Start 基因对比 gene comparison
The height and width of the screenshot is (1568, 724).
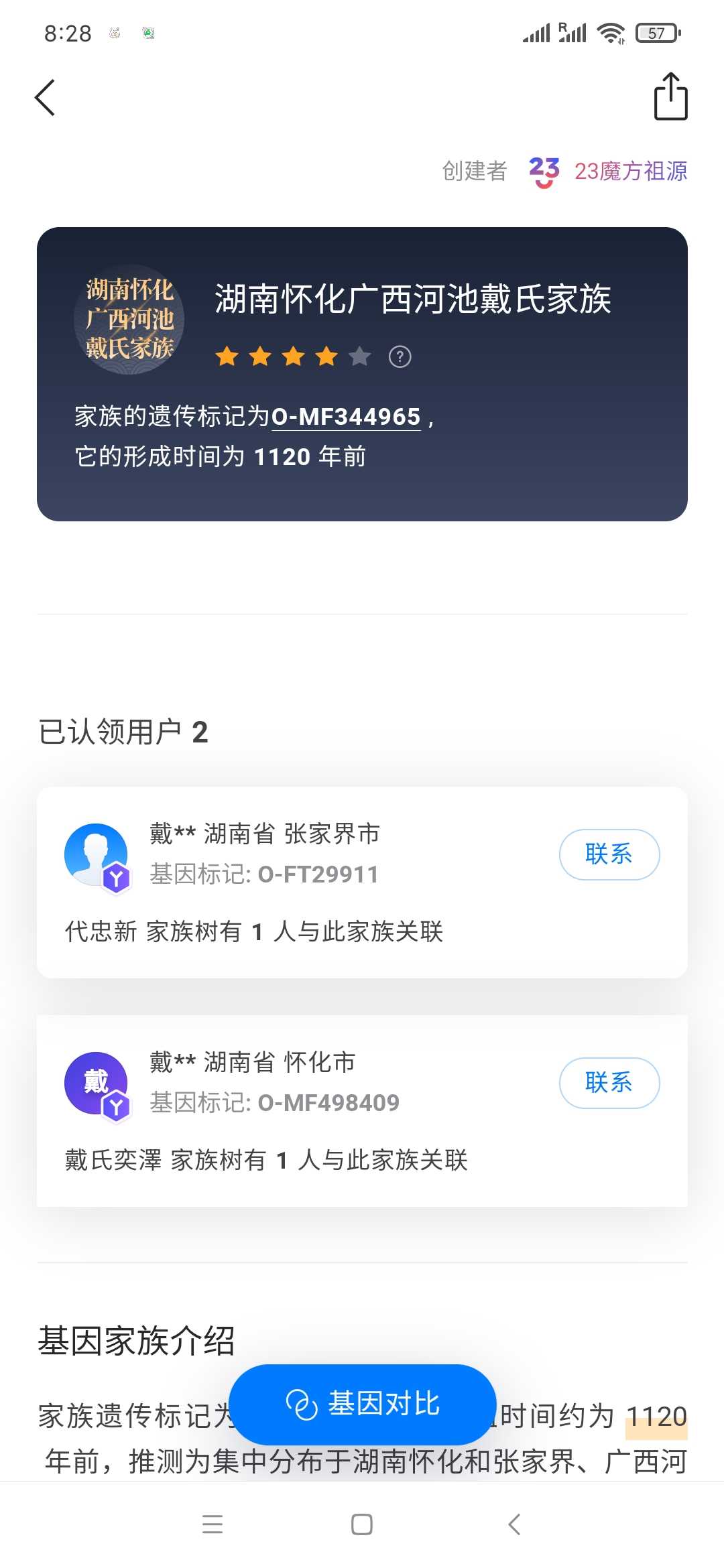363,1404
